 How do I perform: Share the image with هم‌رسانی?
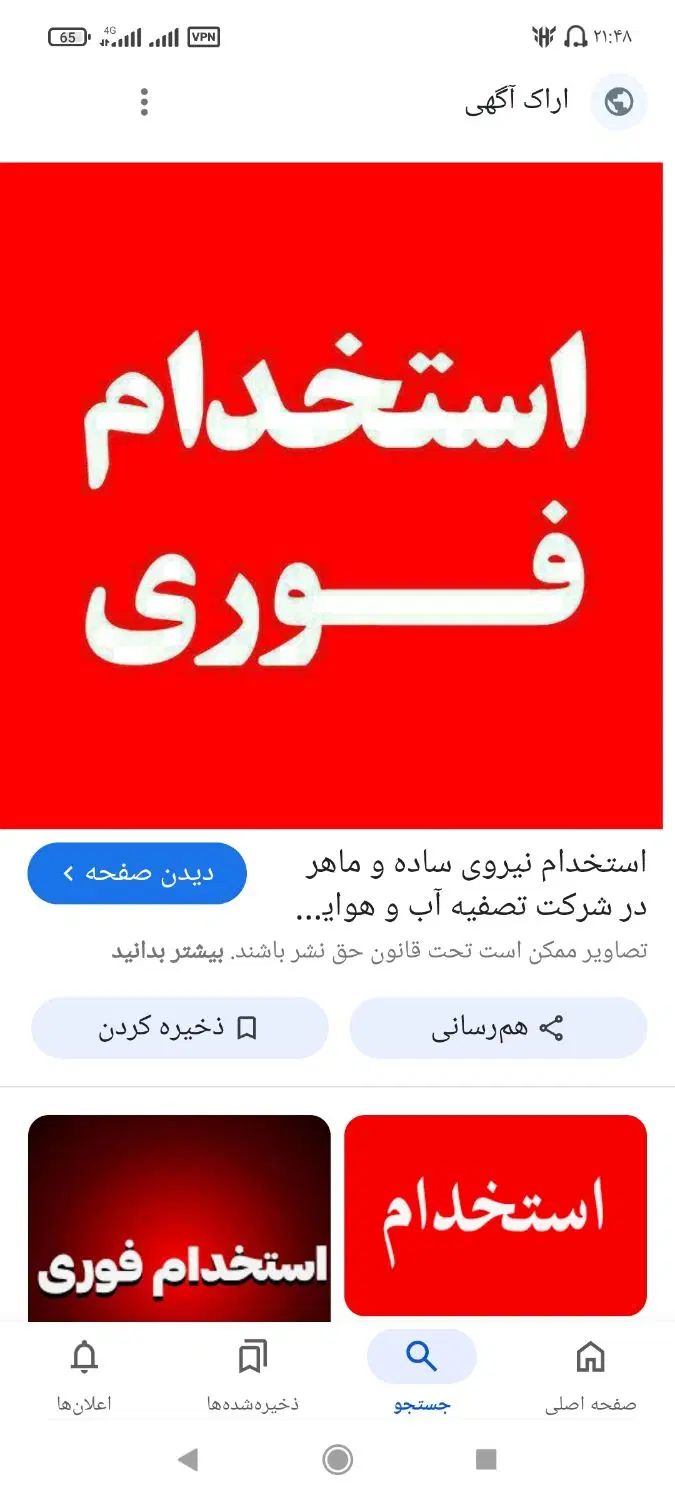click(x=498, y=1028)
